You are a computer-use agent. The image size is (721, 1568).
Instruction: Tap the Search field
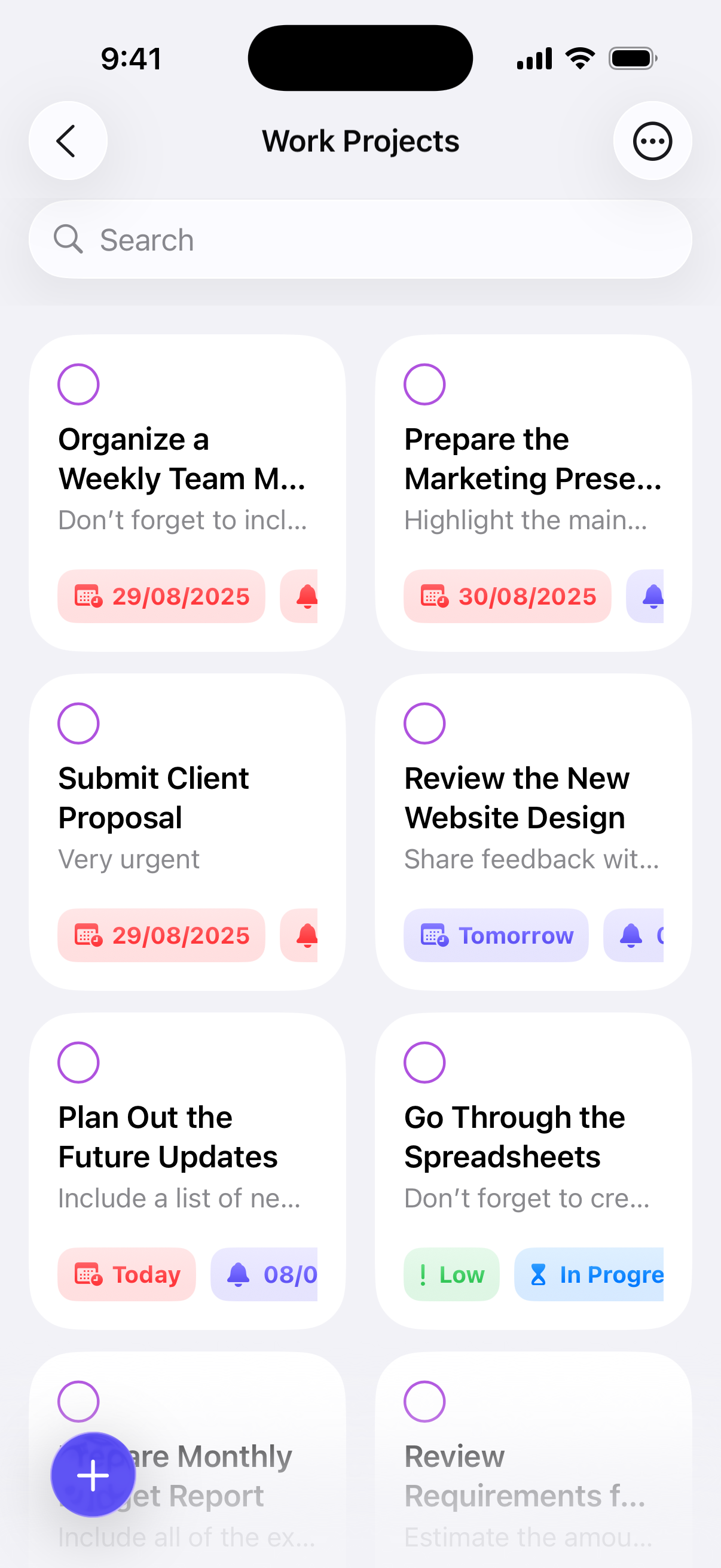[x=360, y=240]
